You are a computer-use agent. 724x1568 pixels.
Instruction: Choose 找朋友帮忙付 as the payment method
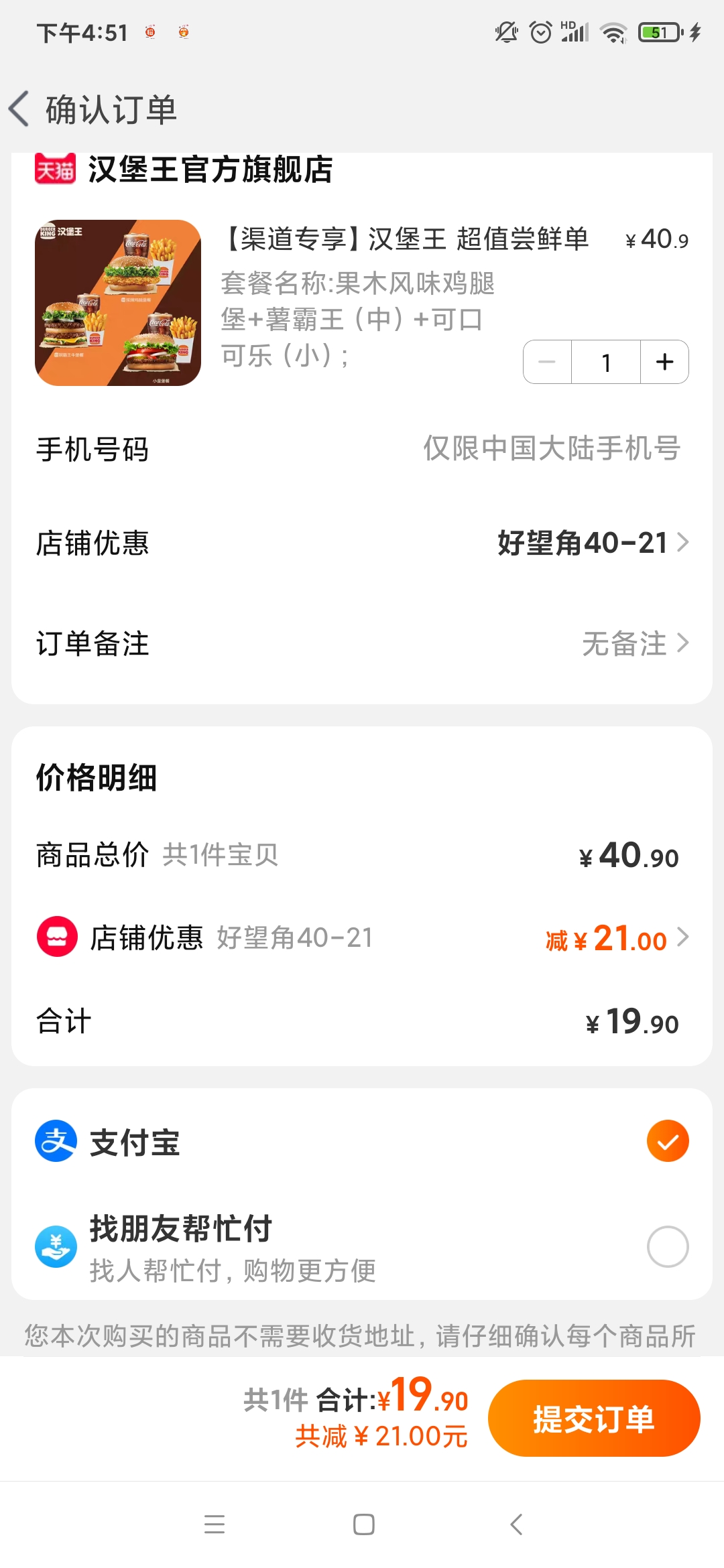click(362, 1246)
